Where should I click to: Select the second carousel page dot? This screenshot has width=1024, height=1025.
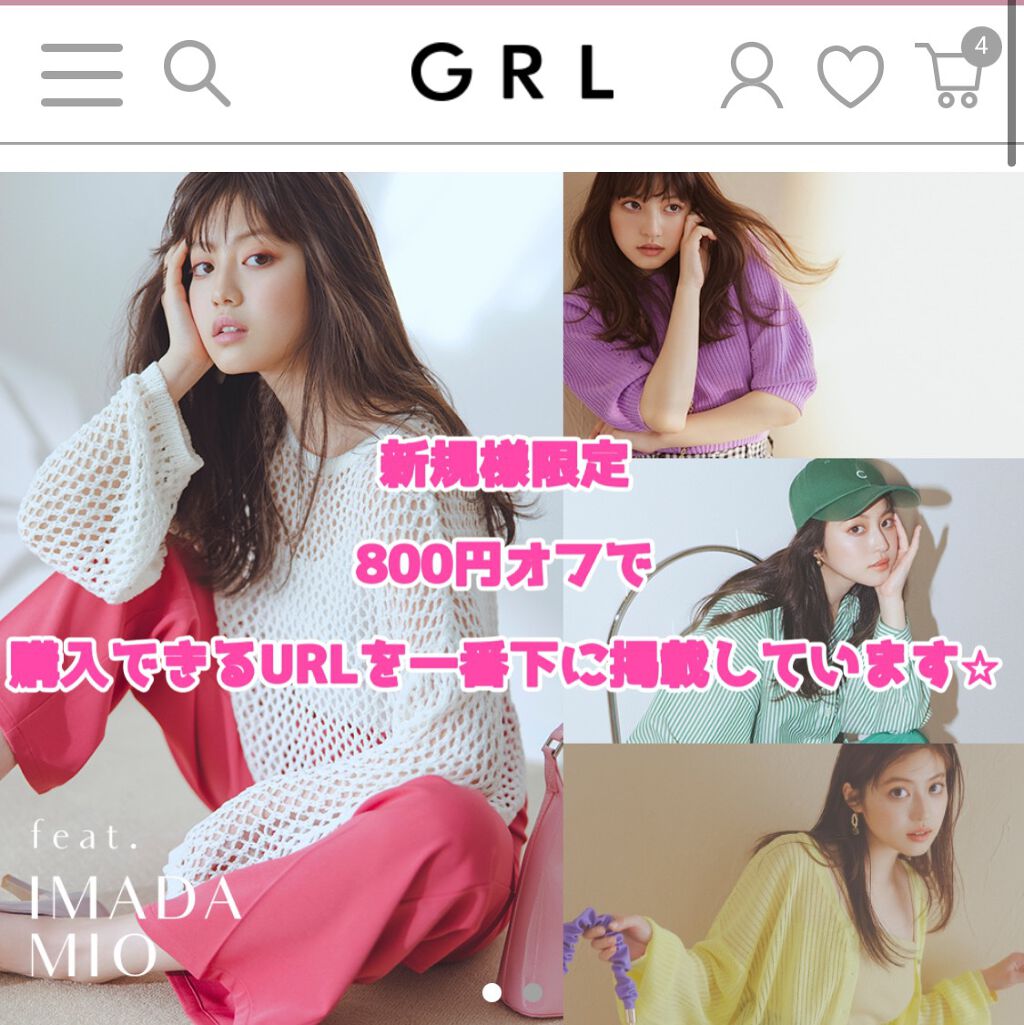534,992
